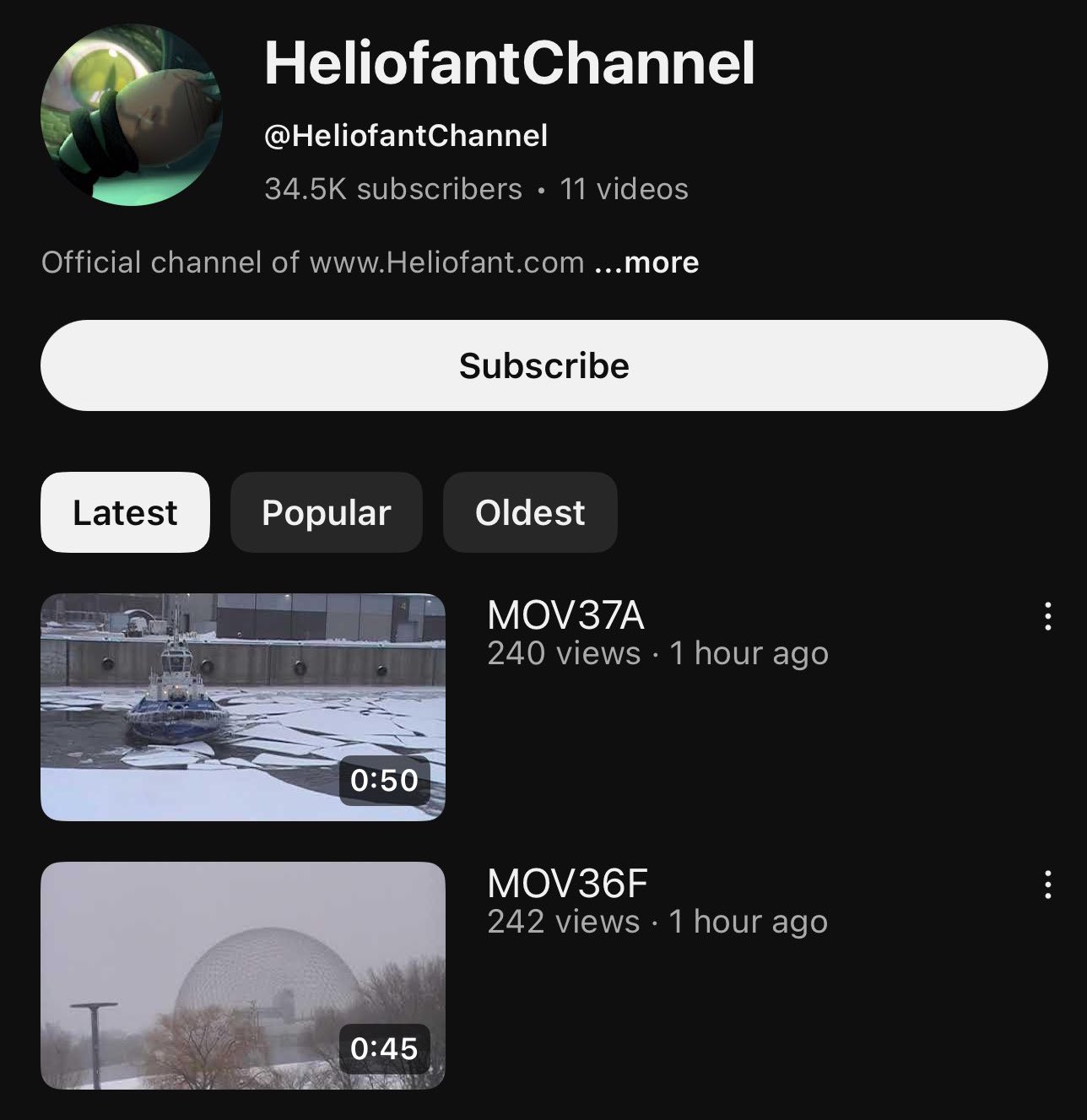Subscribe to HeliofantChannel
Screen dimensions: 1087x1120
543,365
